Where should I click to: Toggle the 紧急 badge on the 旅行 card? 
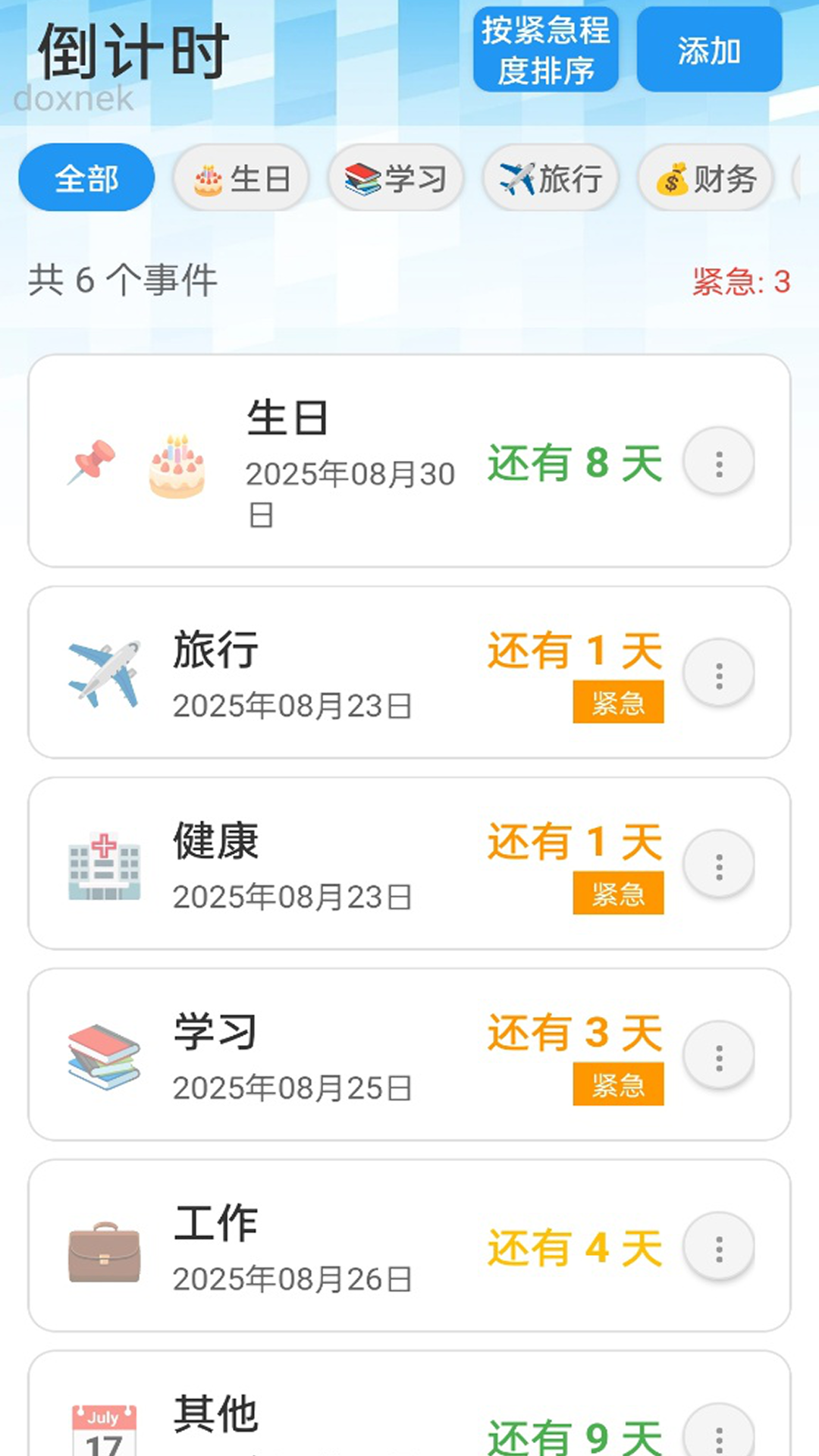[x=618, y=703]
